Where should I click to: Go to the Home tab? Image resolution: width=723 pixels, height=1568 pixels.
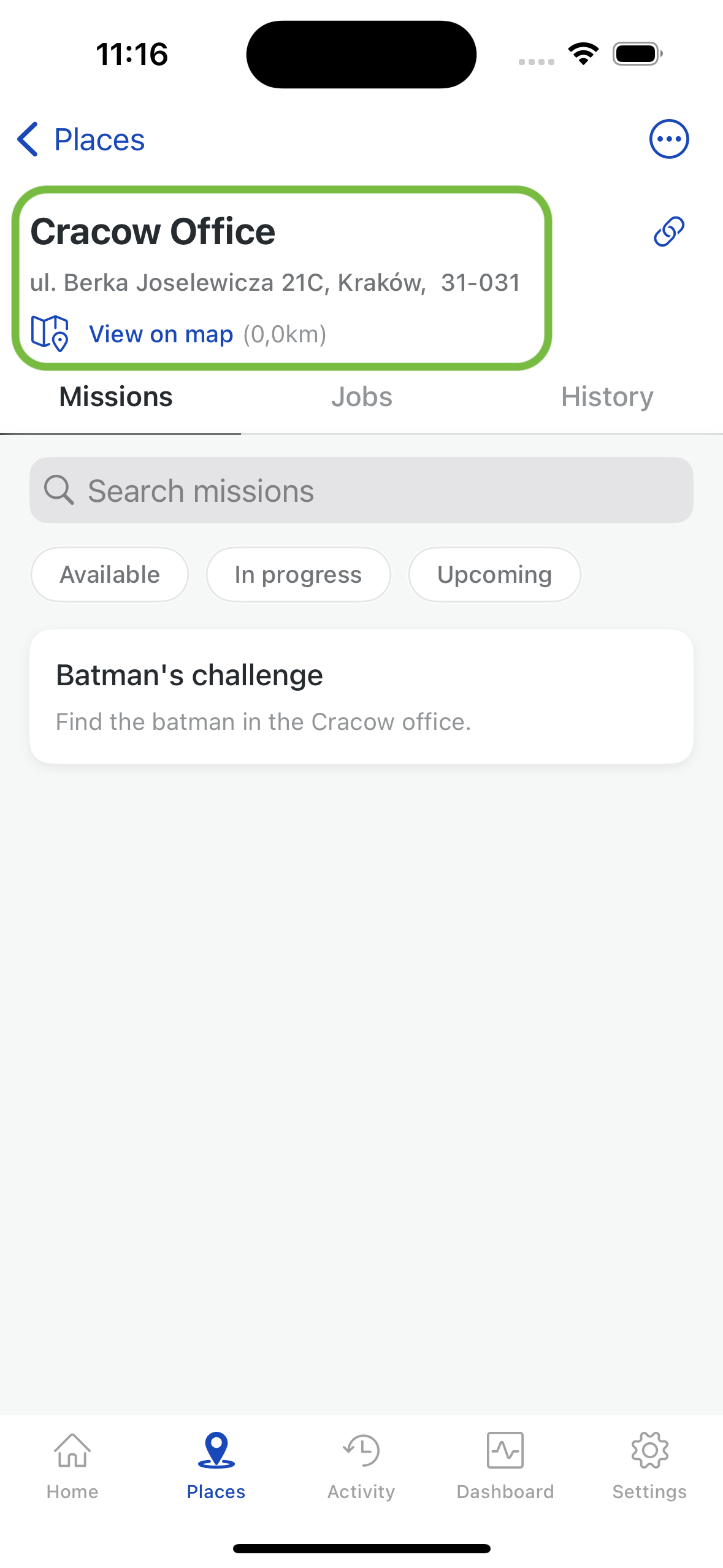72,1466
